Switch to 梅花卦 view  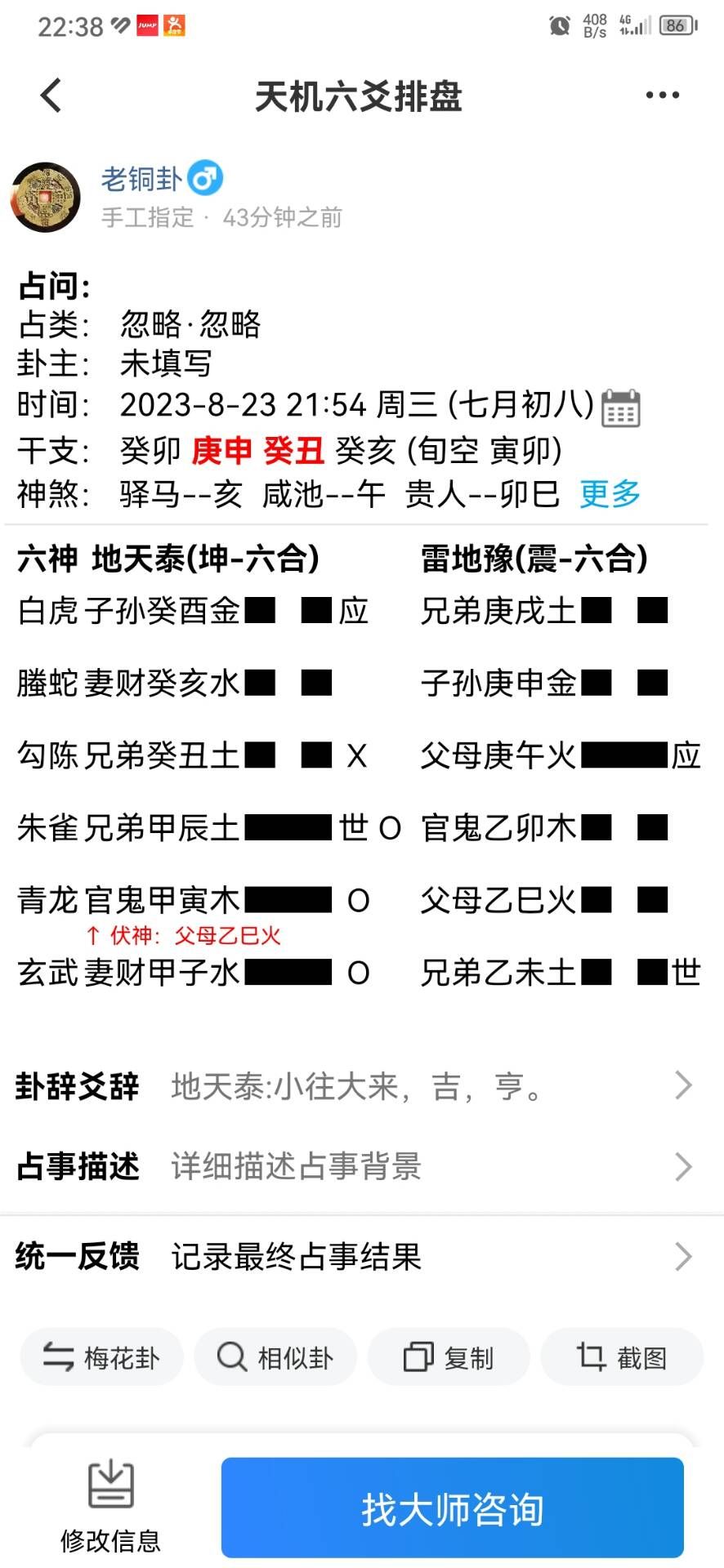(x=101, y=1357)
